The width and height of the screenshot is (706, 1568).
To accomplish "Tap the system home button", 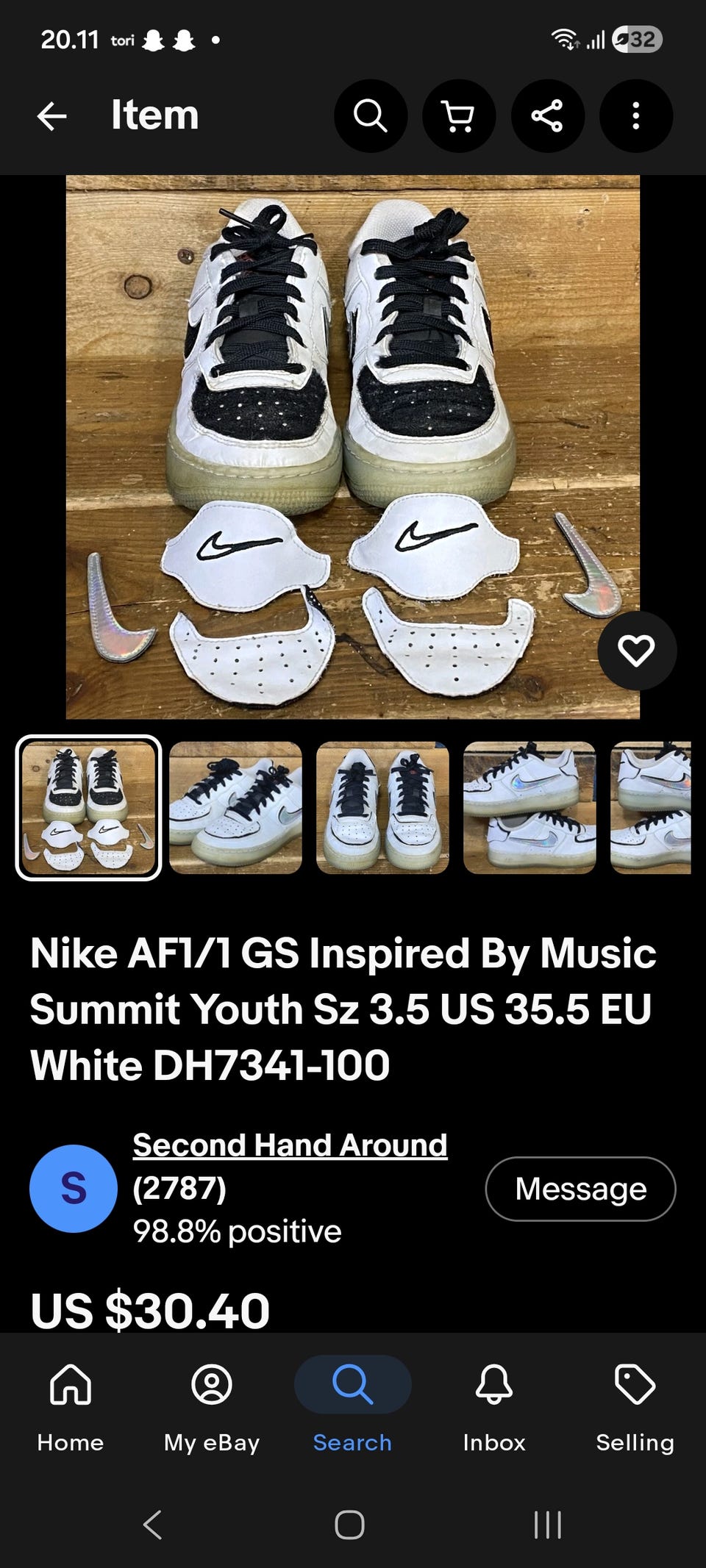I will pyautogui.click(x=350, y=1525).
